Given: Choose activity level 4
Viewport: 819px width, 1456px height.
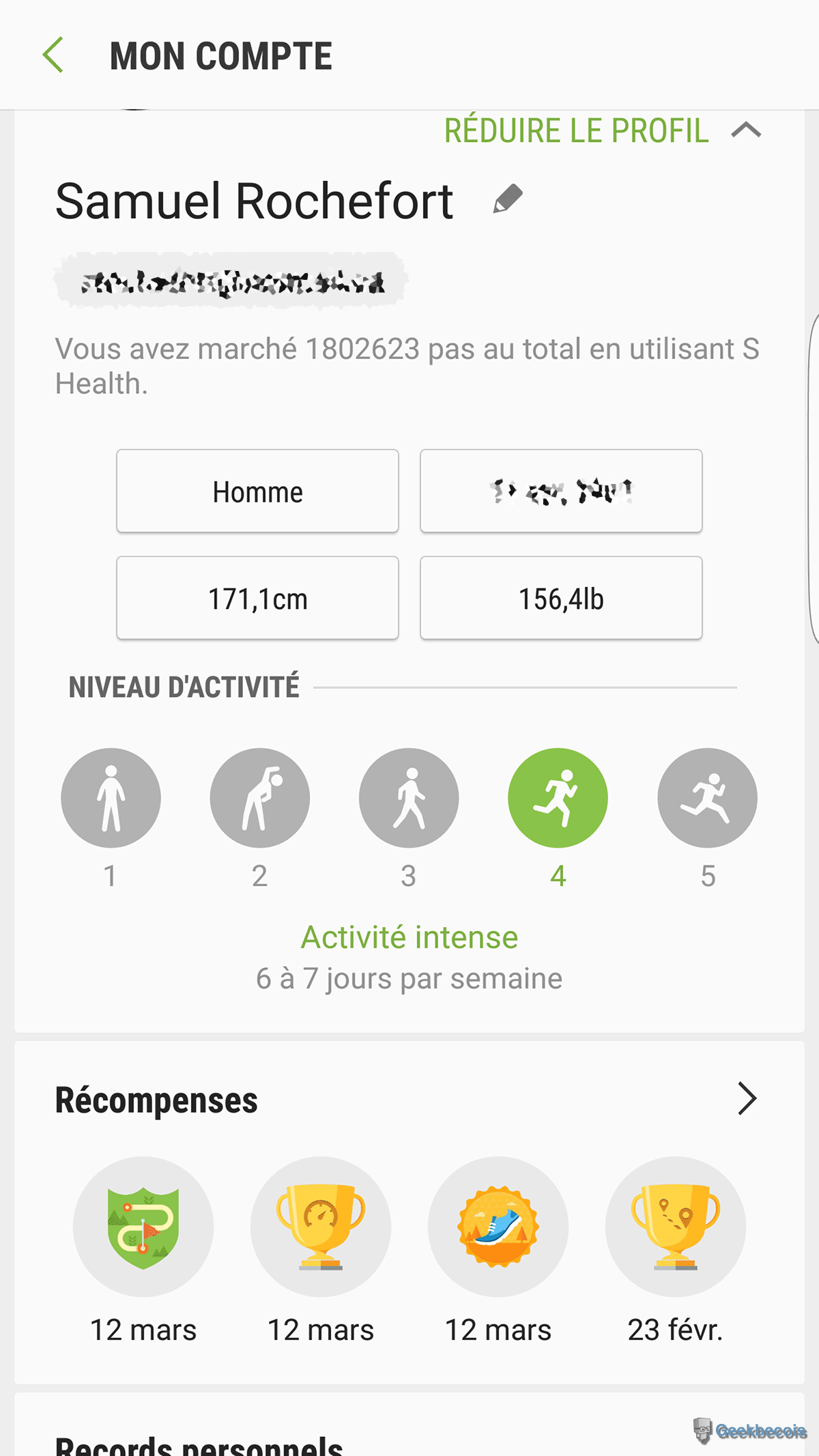Looking at the screenshot, I should [558, 798].
